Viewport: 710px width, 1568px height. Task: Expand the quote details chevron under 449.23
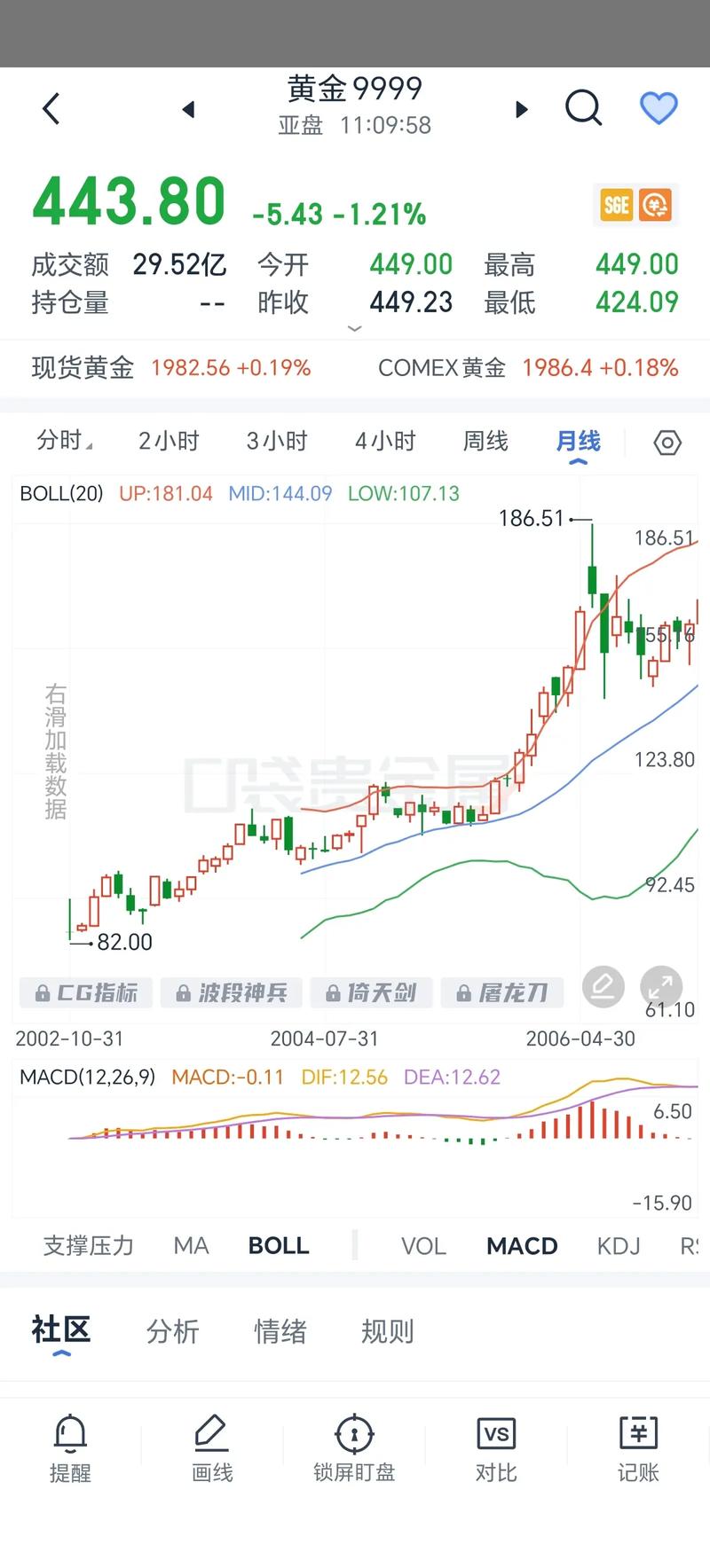tap(354, 329)
